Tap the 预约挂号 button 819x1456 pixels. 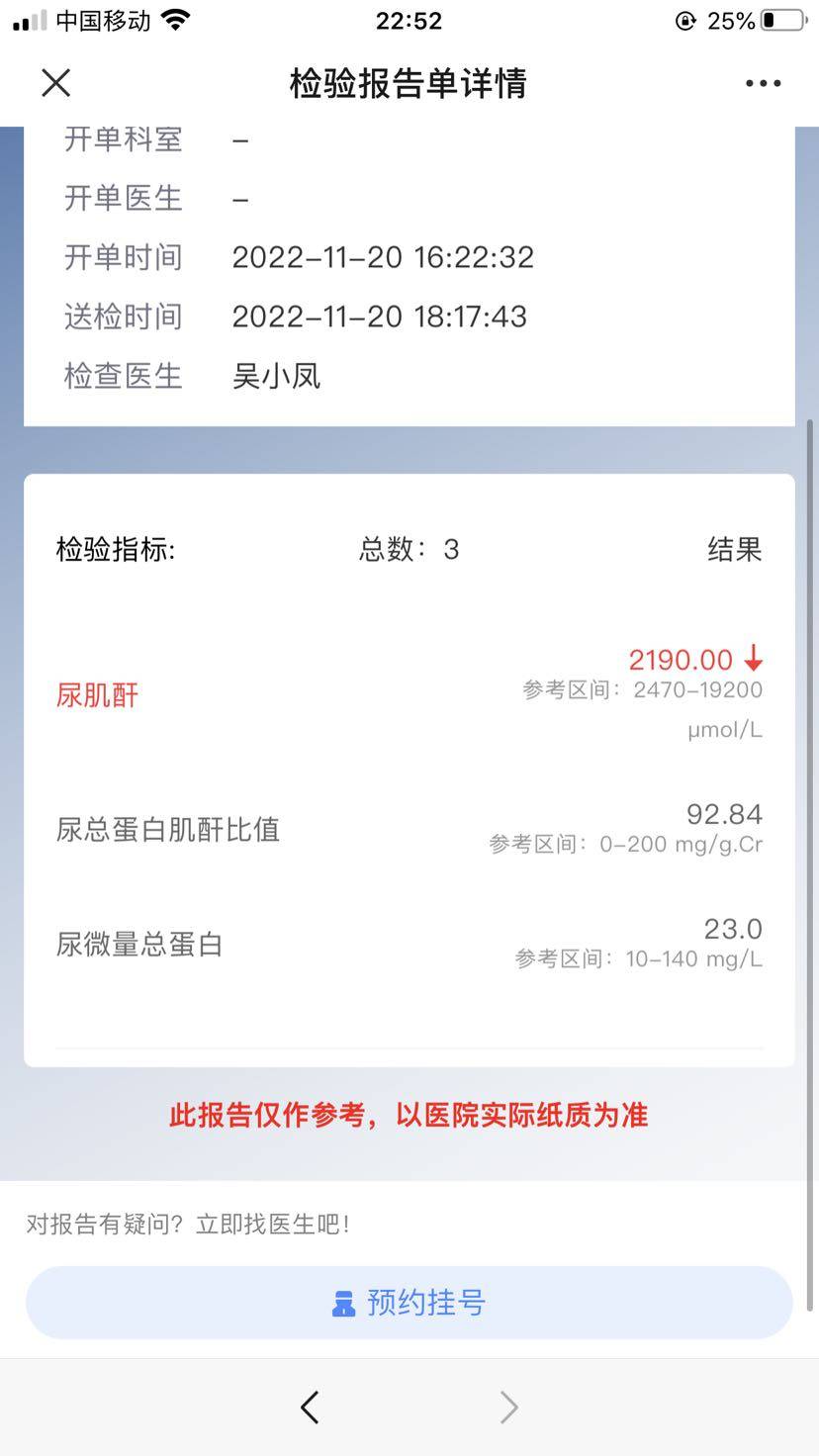click(409, 1303)
